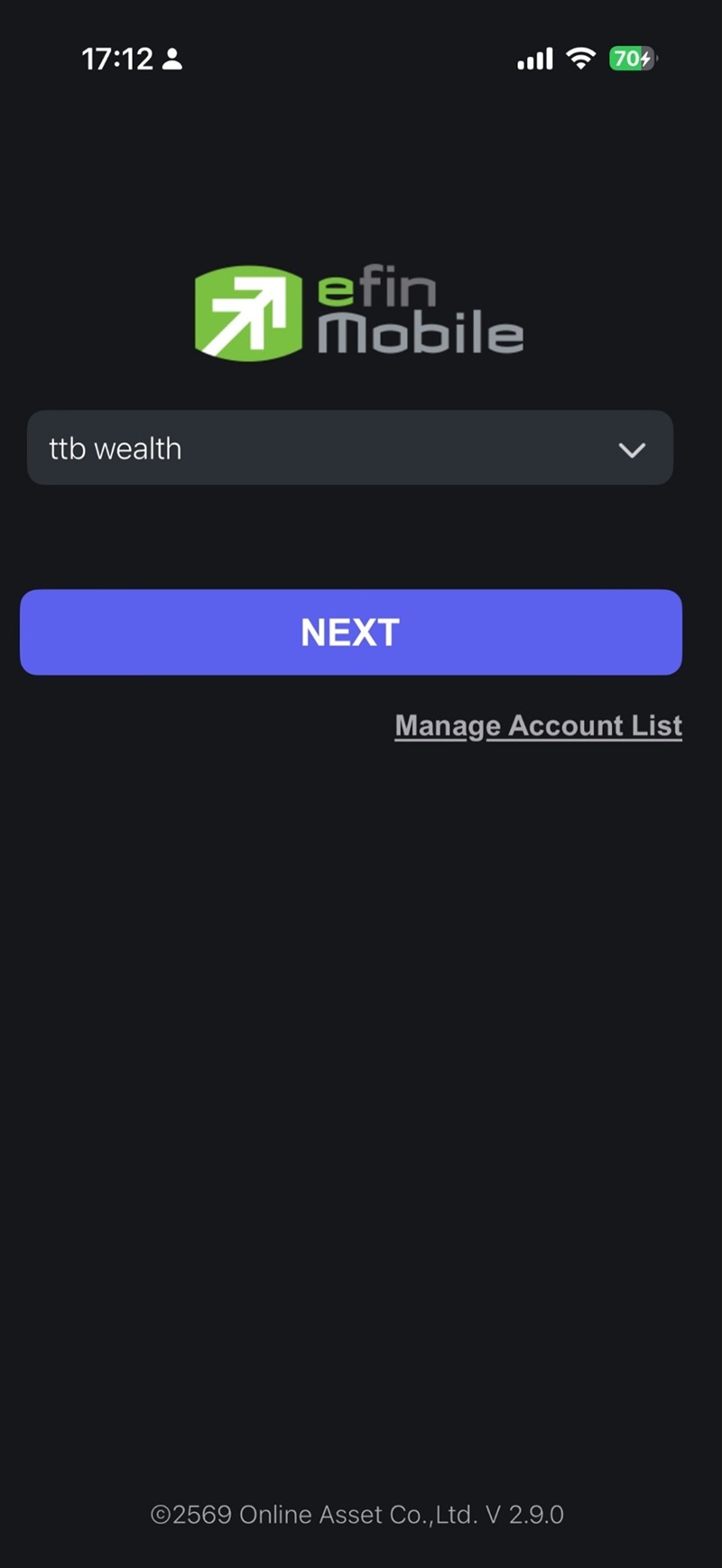
Task: Tap the NEXT button
Action: click(x=350, y=632)
